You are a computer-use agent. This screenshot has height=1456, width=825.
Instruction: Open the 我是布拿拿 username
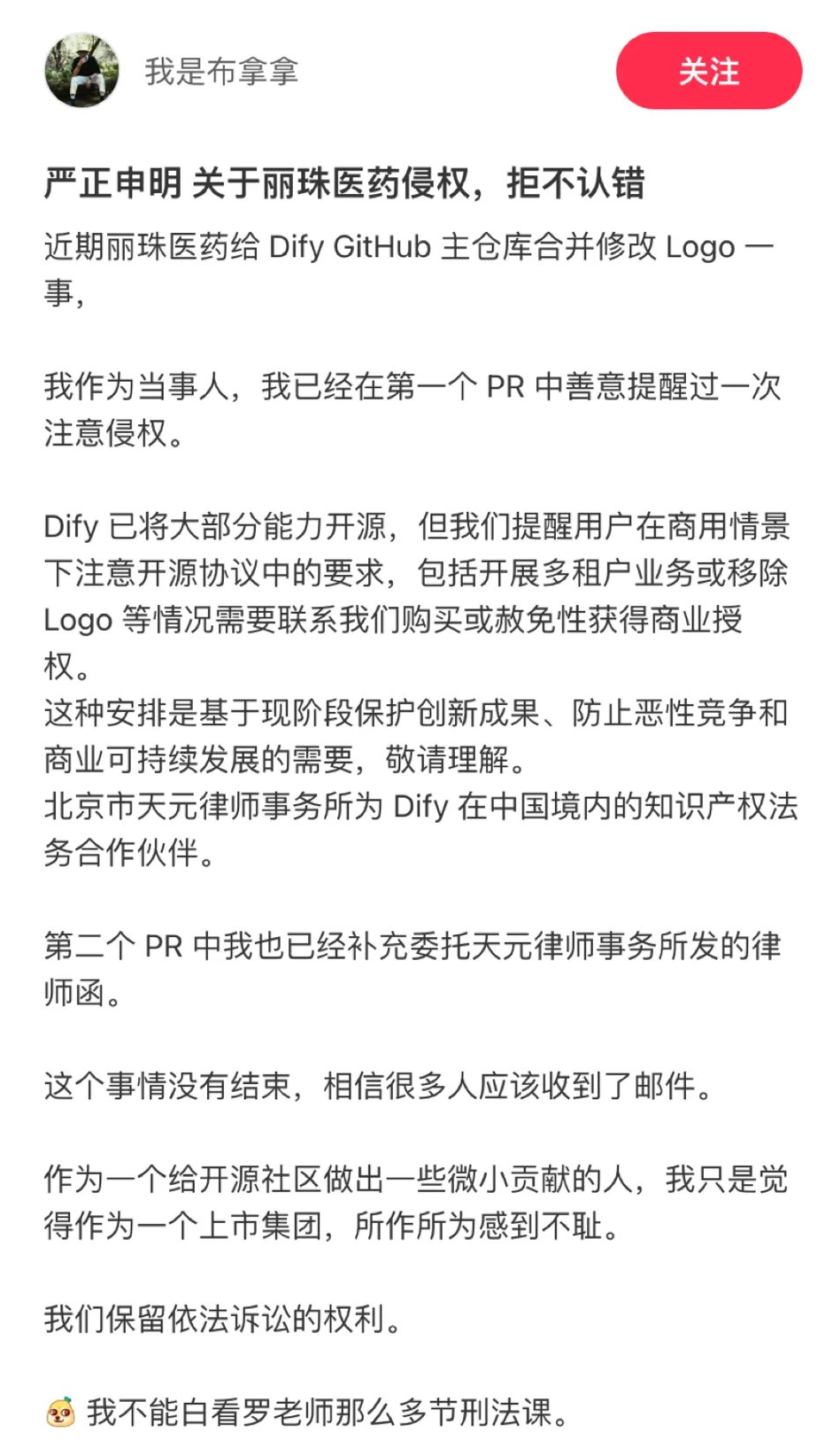[221, 71]
